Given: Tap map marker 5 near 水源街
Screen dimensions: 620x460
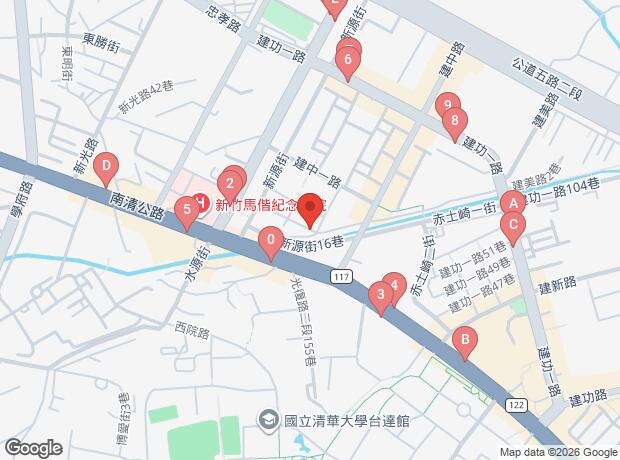Looking at the screenshot, I should tap(184, 210).
